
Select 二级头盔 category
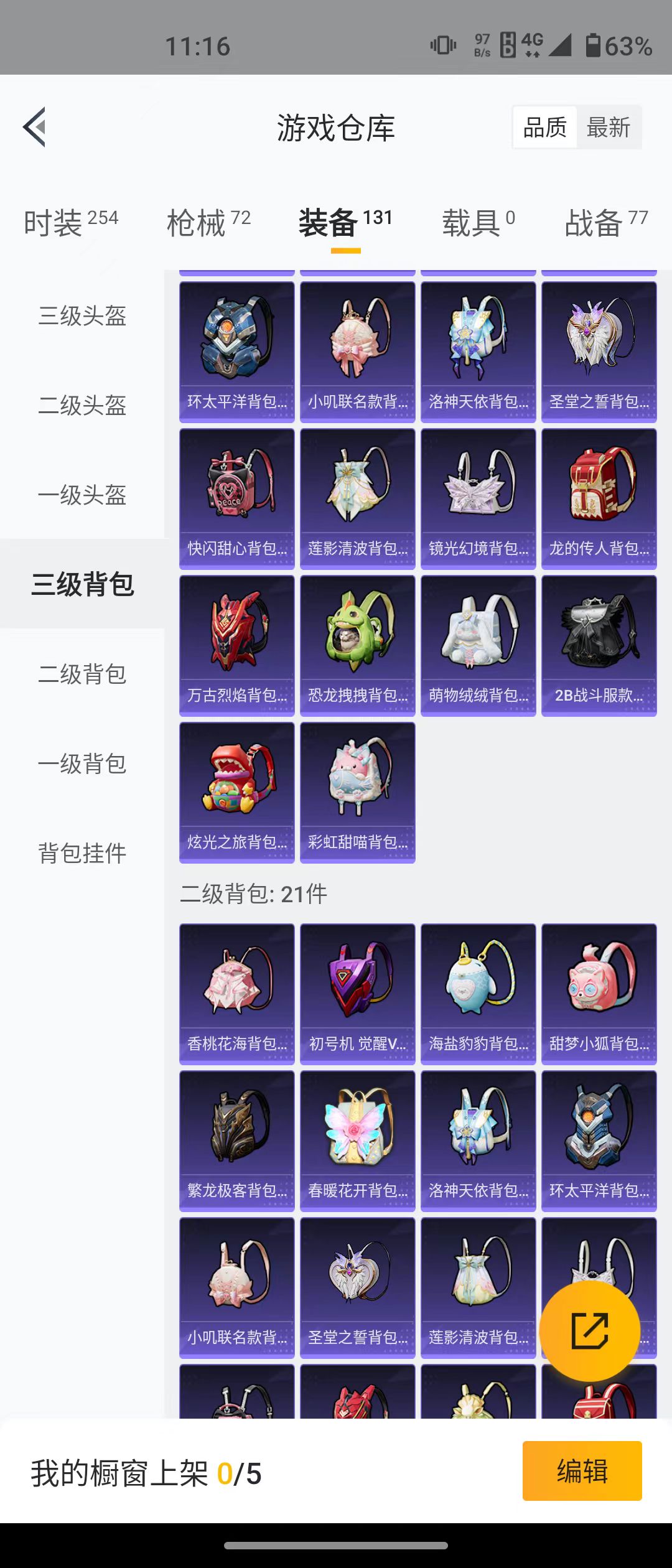[82, 406]
